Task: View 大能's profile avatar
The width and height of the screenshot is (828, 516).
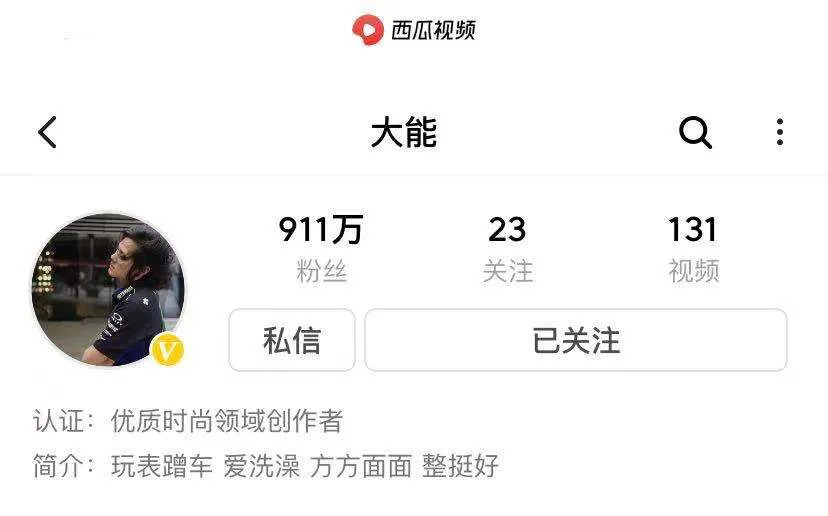Action: pyautogui.click(x=107, y=289)
